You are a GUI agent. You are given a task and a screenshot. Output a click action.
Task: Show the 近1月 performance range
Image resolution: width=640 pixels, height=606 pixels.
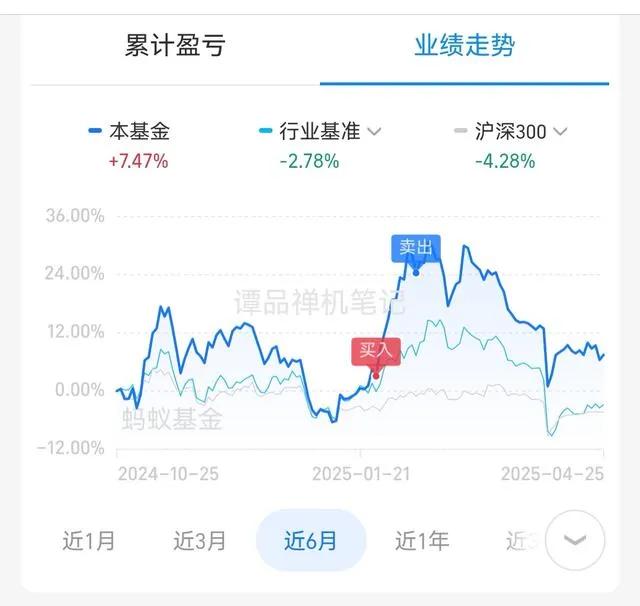[x=89, y=541]
